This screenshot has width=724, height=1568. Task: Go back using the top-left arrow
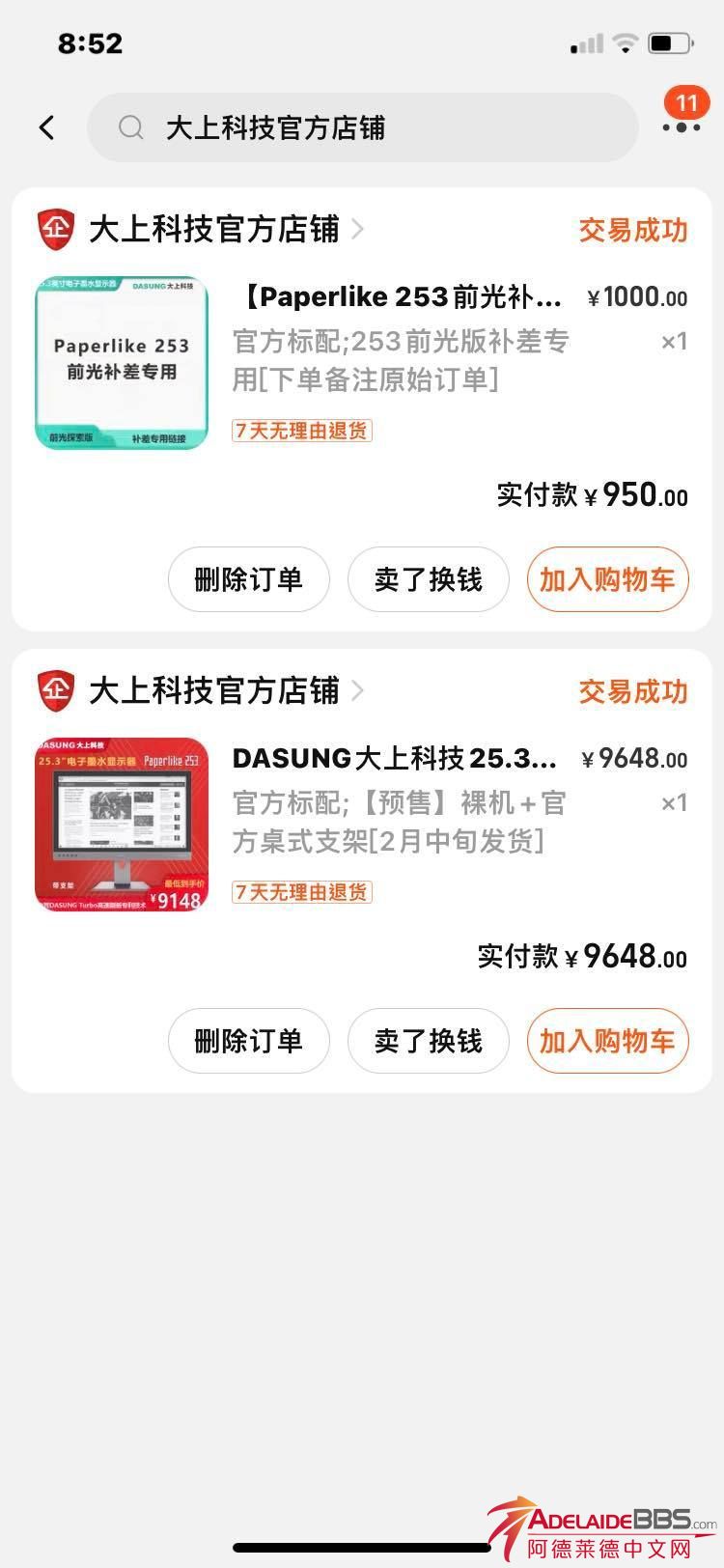[x=46, y=127]
